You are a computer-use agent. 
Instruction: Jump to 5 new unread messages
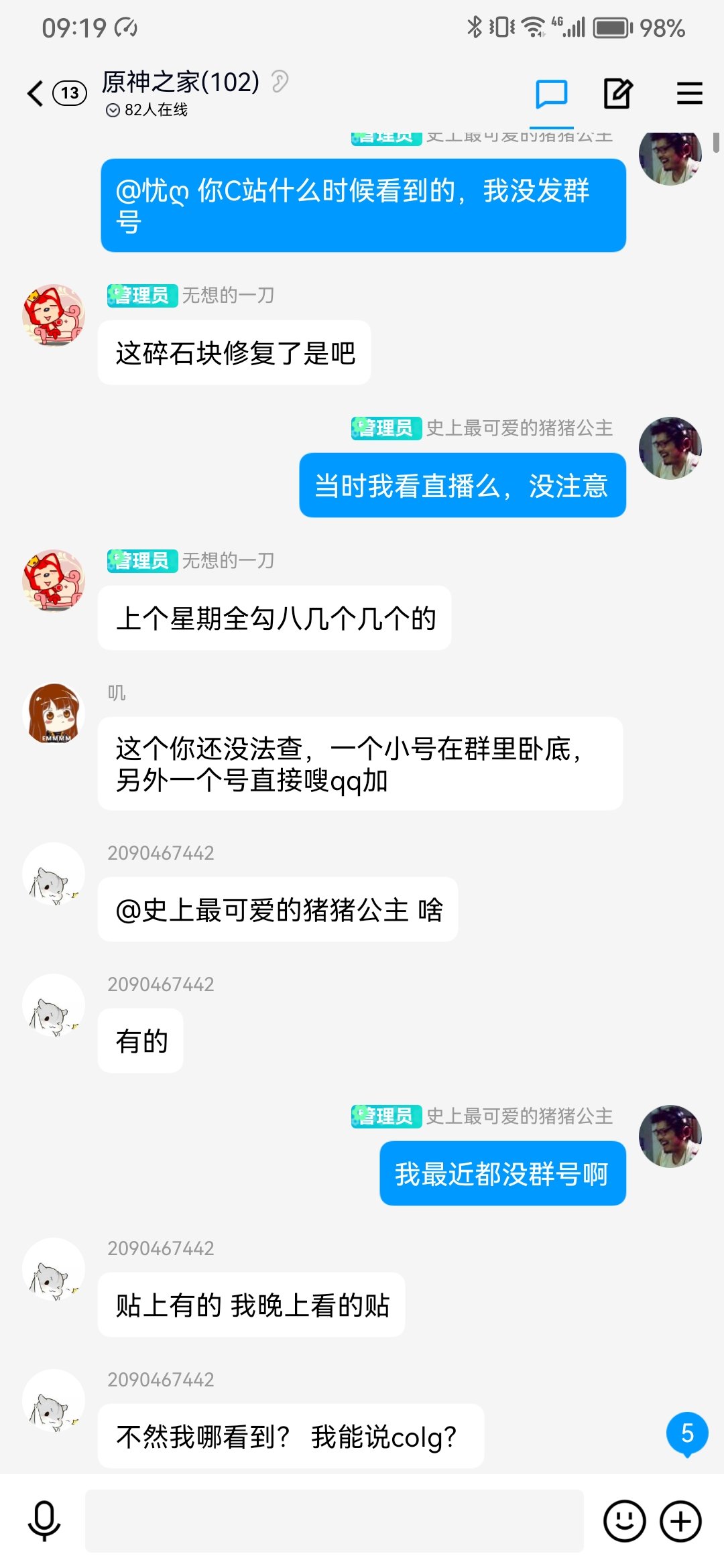pyautogui.click(x=687, y=1433)
